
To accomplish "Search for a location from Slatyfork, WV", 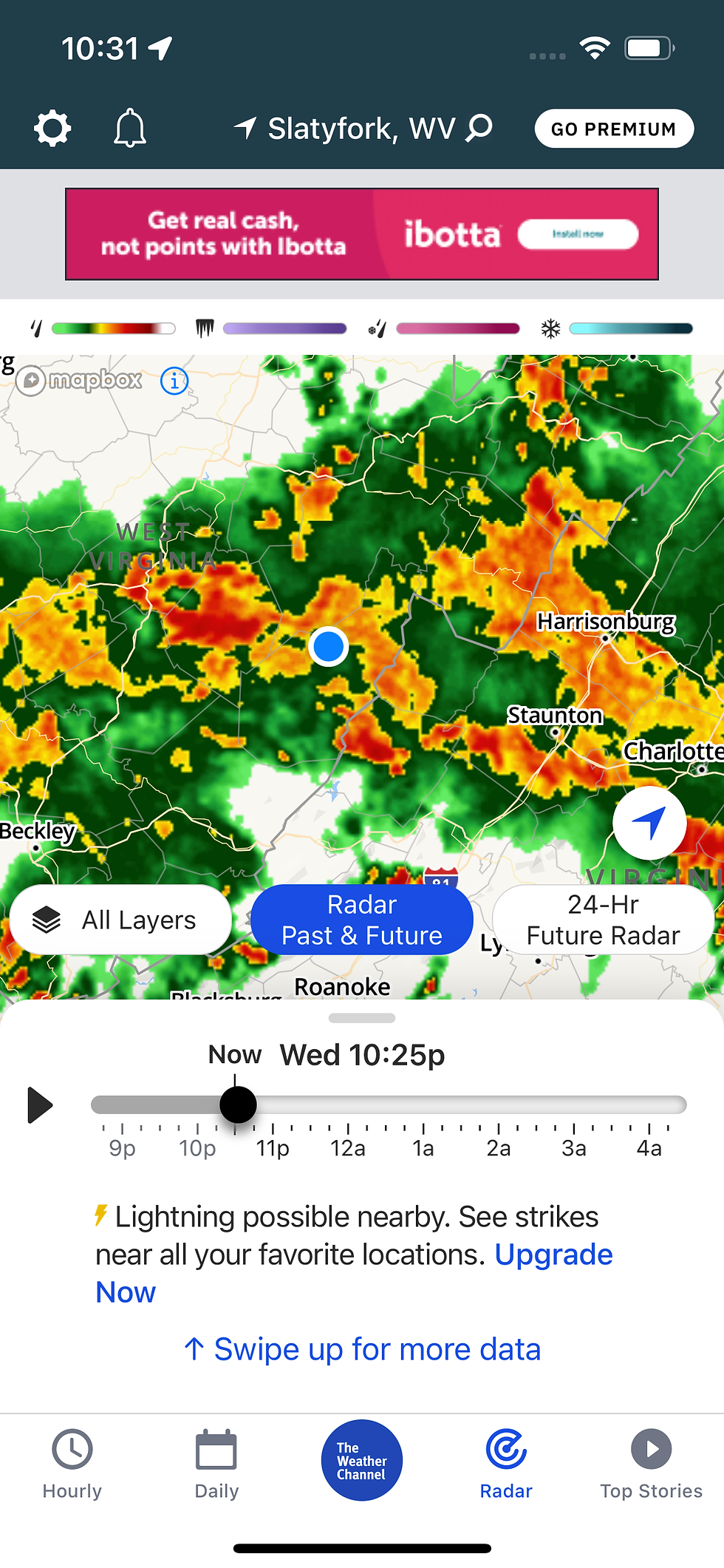I will coord(479,129).
